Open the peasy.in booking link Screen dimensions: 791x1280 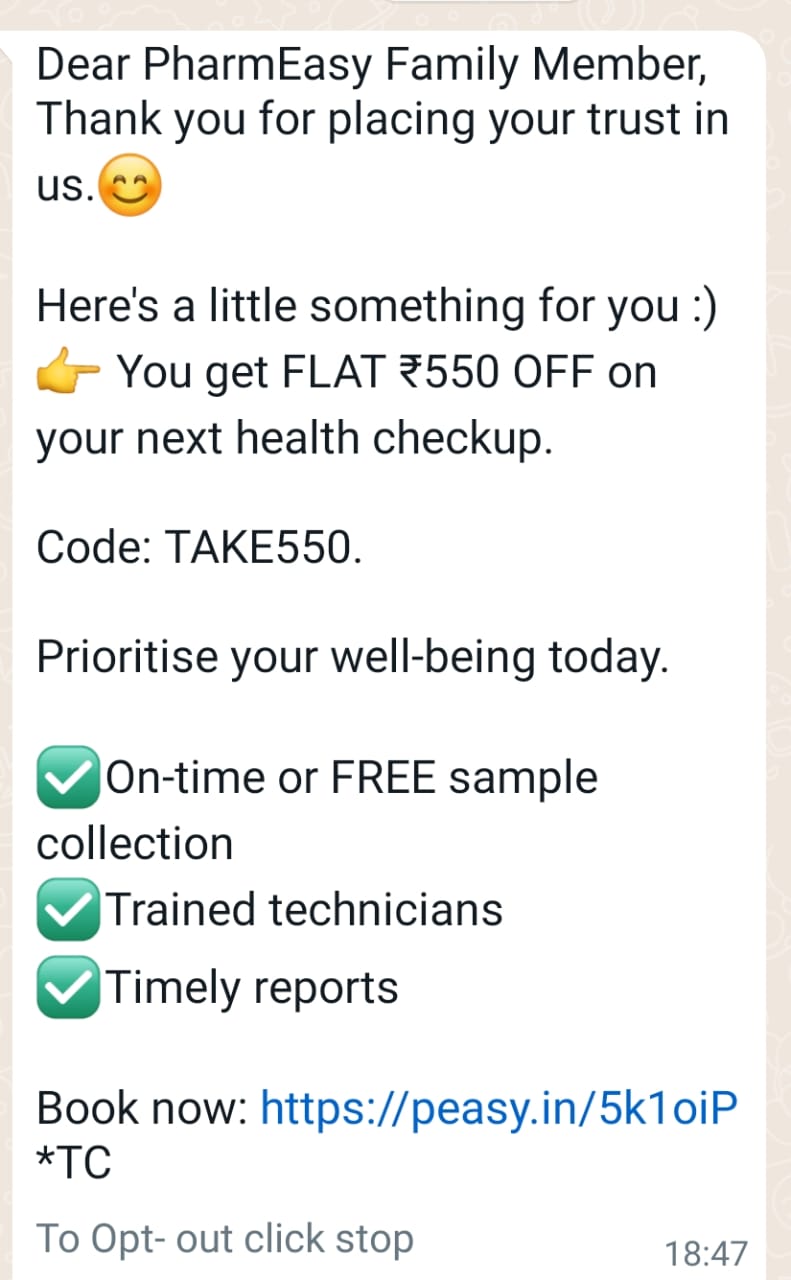click(499, 1109)
